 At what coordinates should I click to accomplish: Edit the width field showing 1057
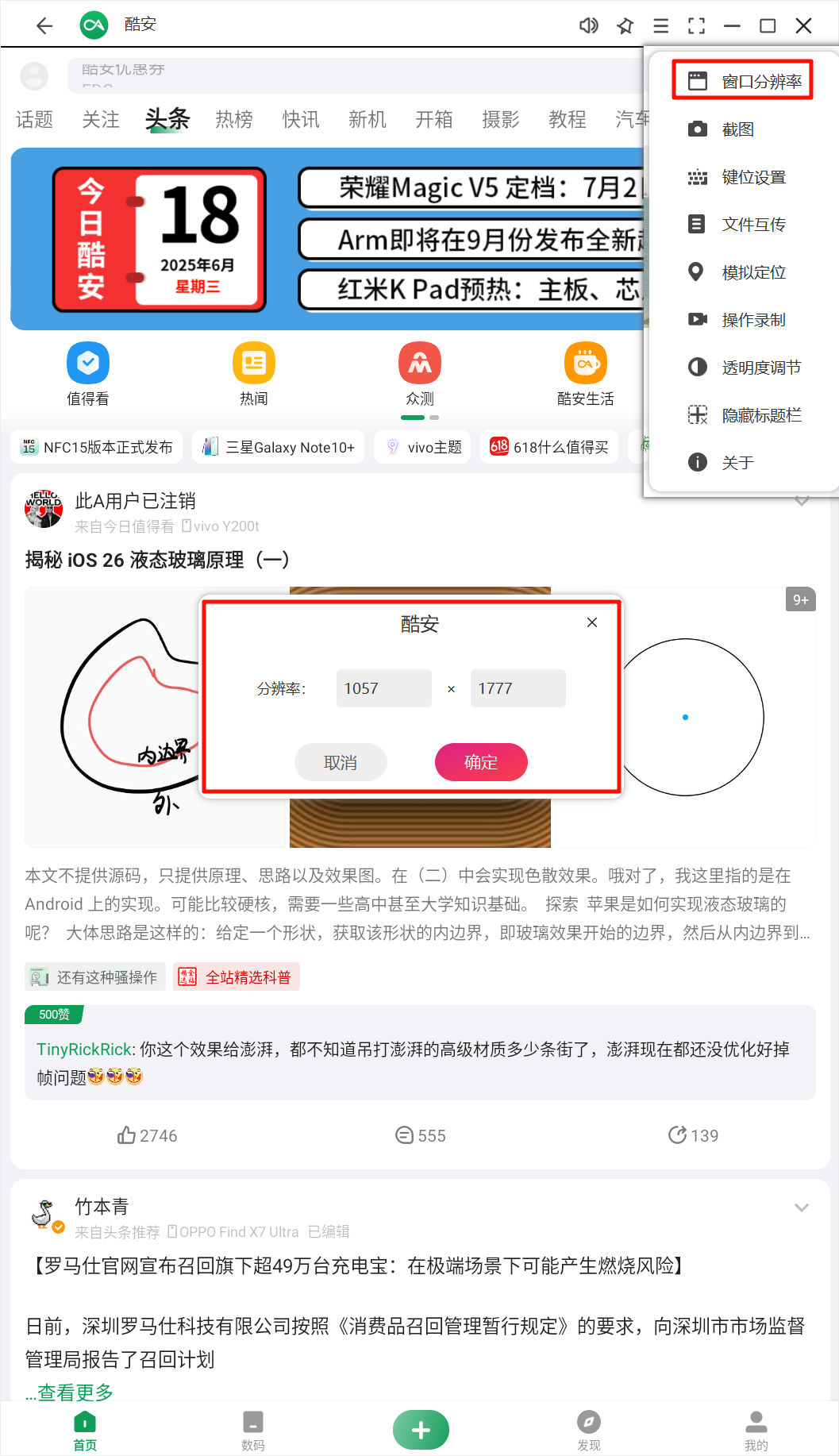383,688
